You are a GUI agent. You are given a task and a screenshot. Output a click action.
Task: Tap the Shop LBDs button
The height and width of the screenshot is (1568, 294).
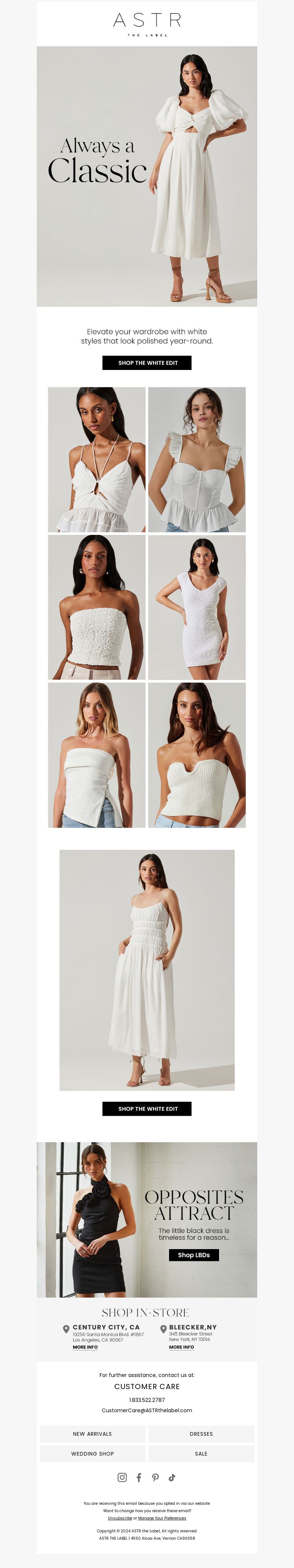(x=194, y=1255)
